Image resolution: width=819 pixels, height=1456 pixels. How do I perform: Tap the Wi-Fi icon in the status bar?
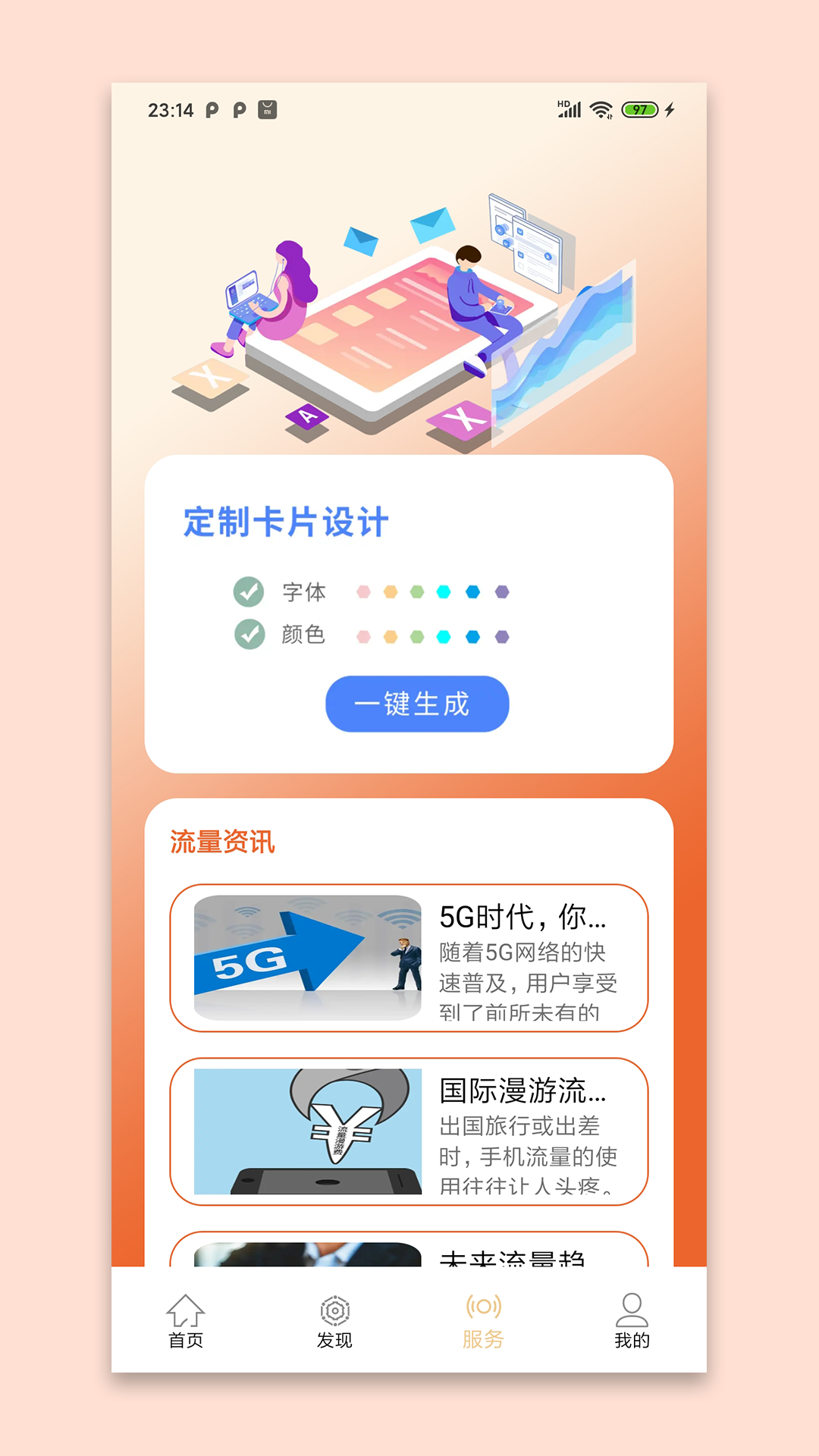601,110
